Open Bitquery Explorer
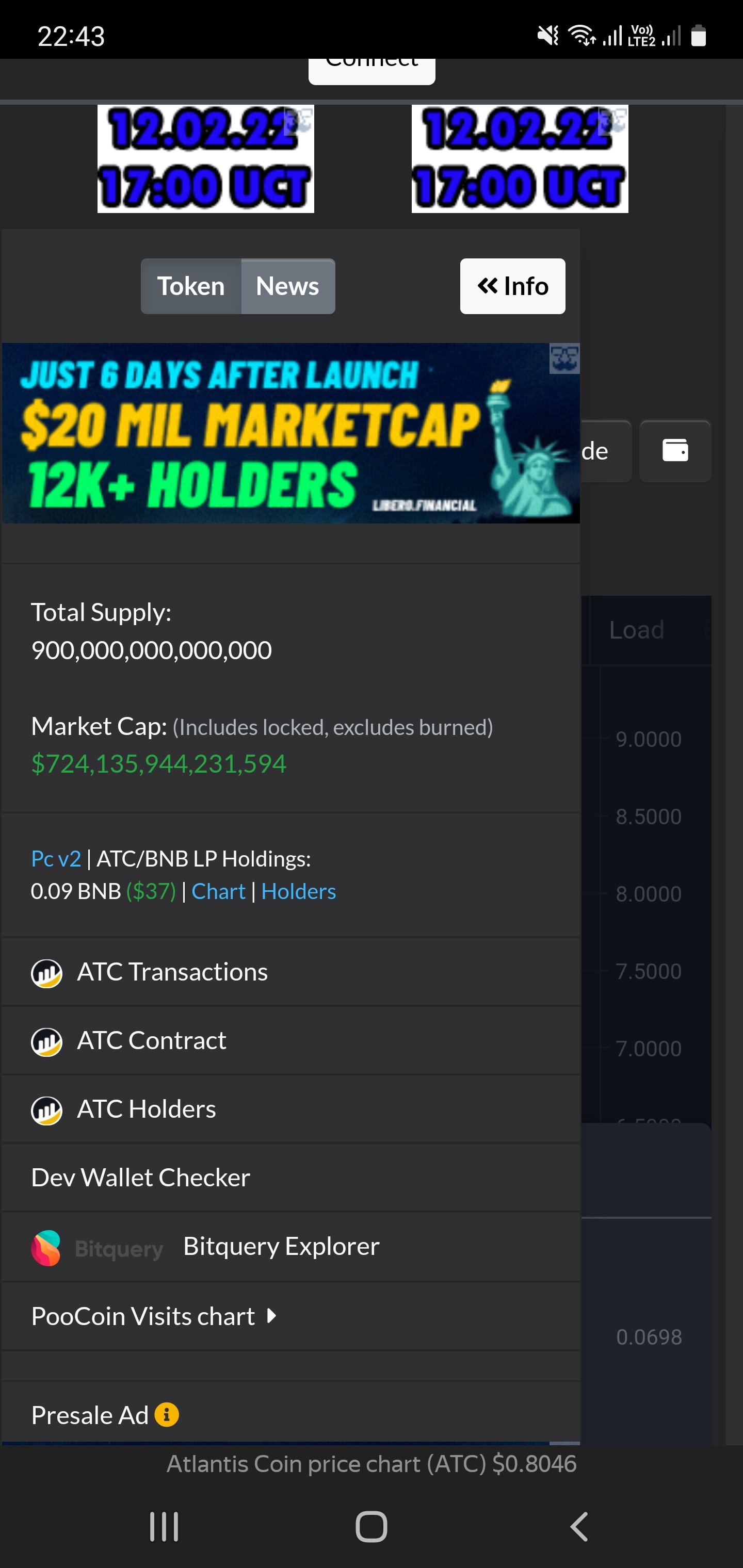Screen dimensions: 743x1568 281,1247
